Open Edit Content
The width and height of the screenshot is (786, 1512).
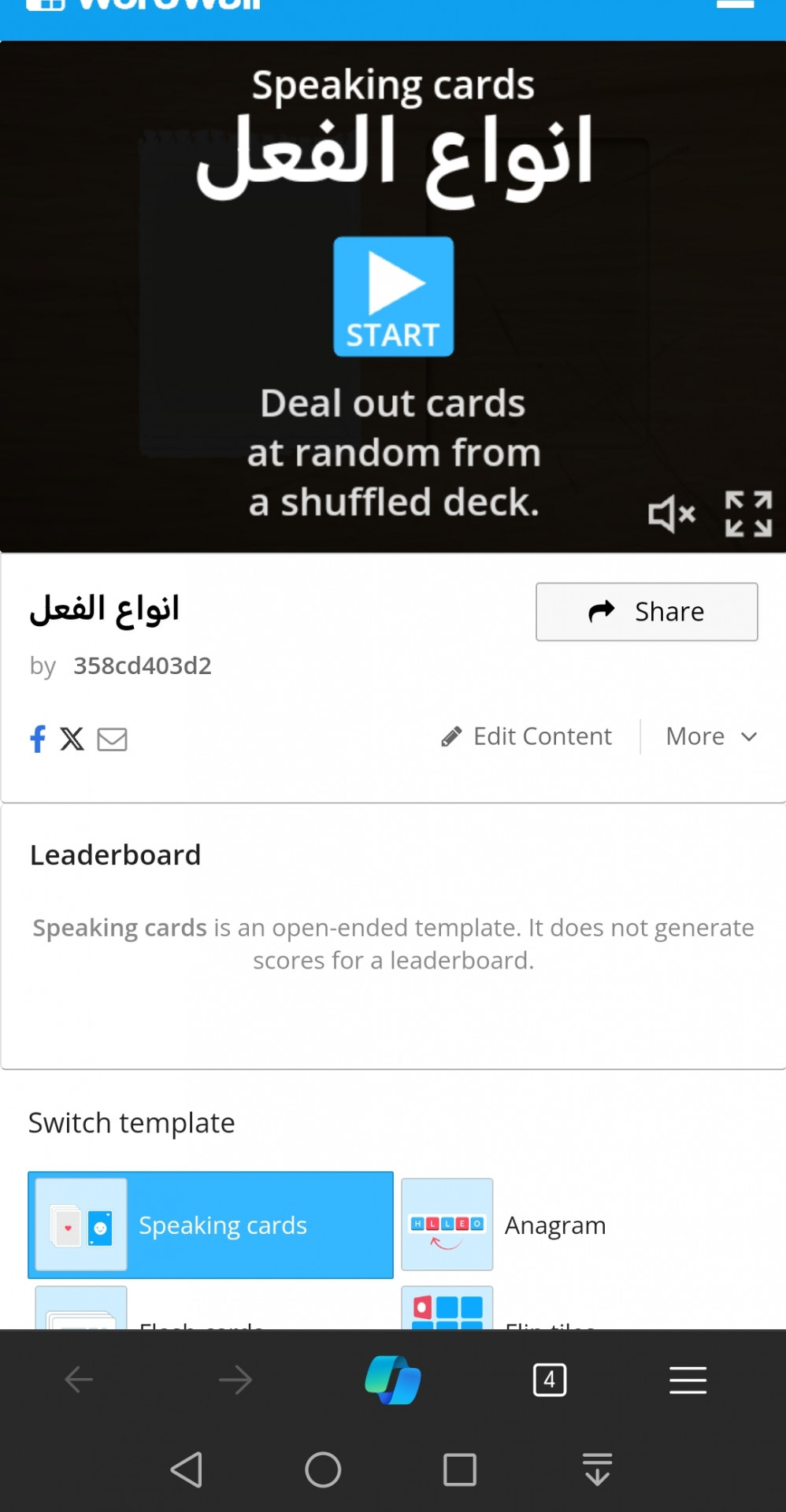click(527, 736)
